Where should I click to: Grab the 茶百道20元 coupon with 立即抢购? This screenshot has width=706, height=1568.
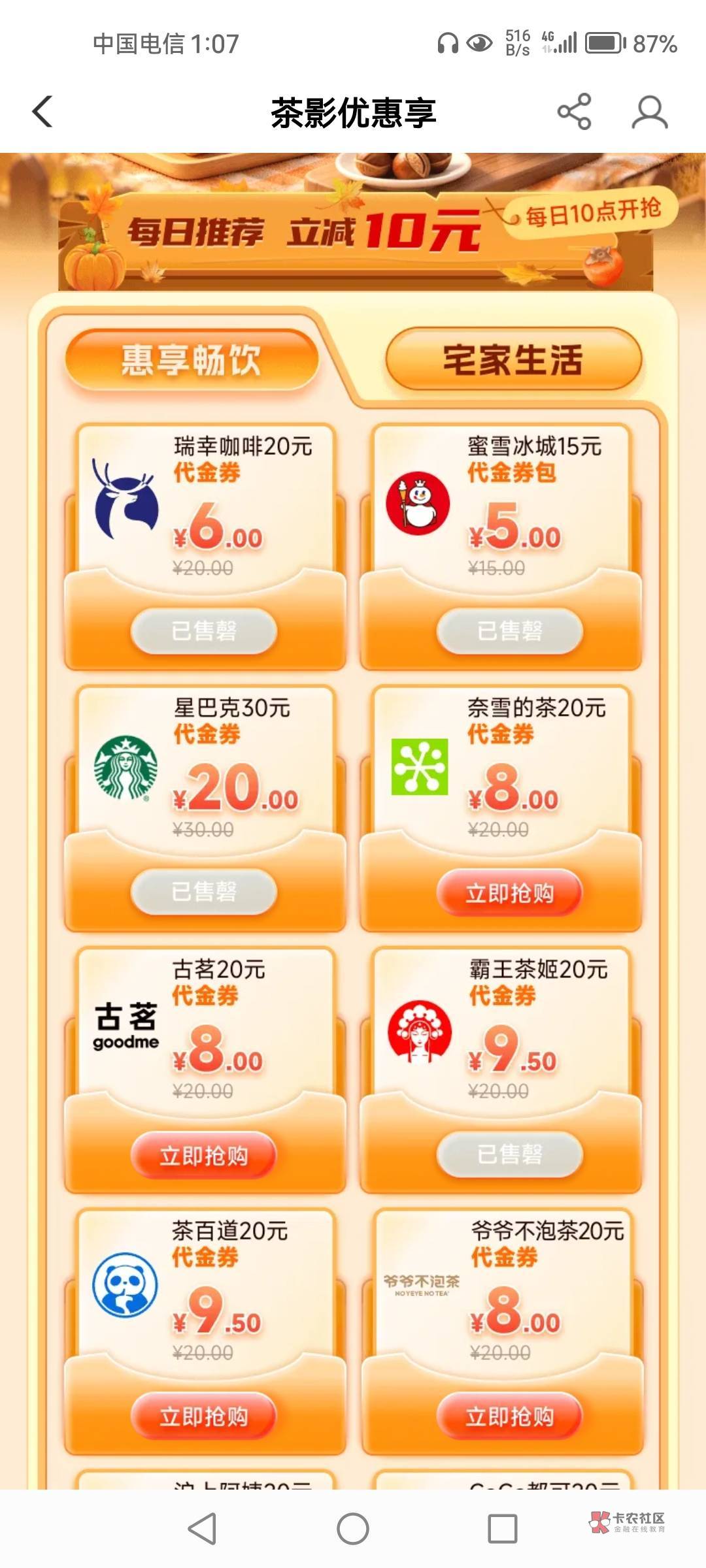pyautogui.click(x=204, y=1416)
